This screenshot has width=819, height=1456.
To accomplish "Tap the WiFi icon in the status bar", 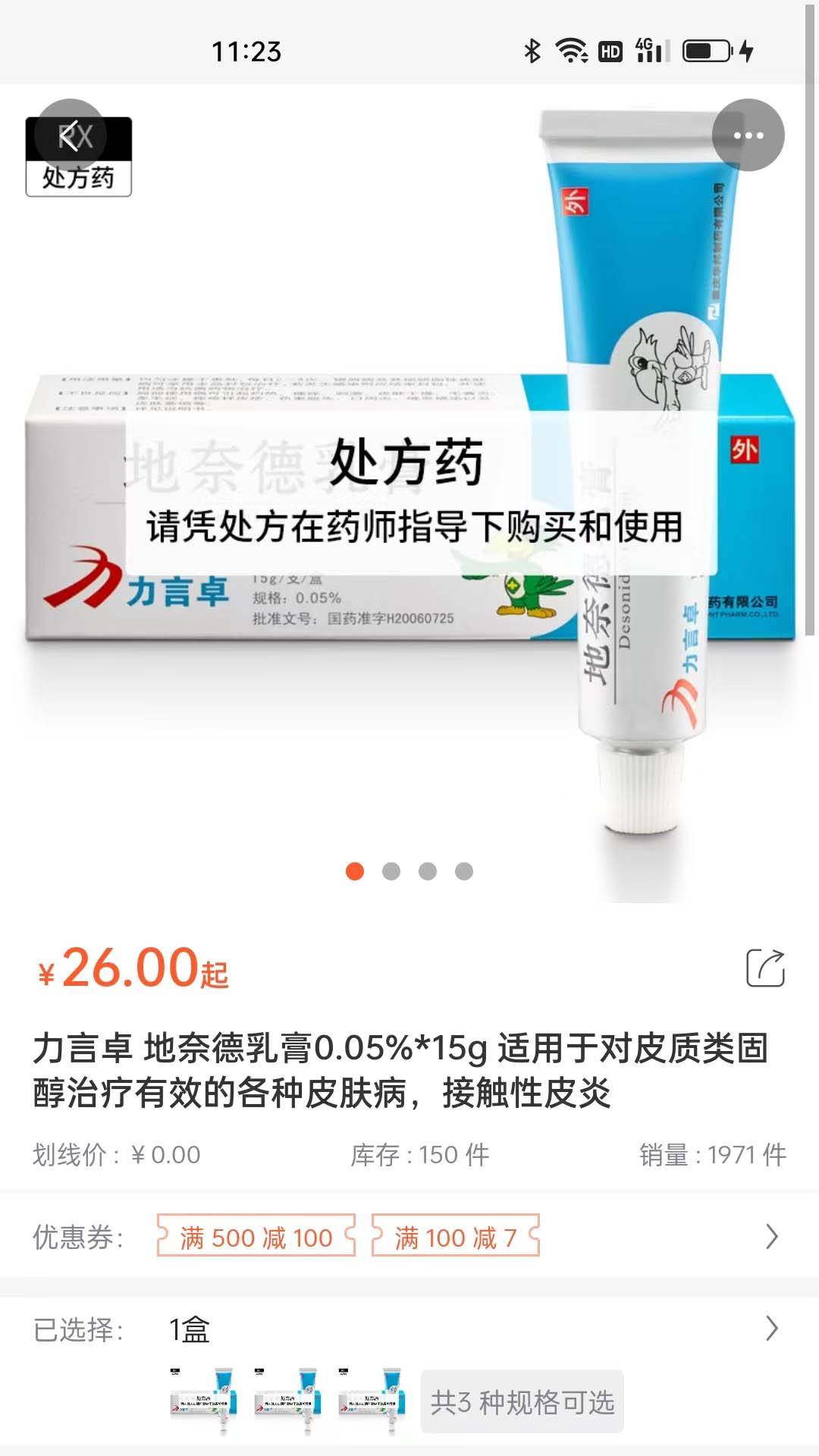I will [x=569, y=52].
